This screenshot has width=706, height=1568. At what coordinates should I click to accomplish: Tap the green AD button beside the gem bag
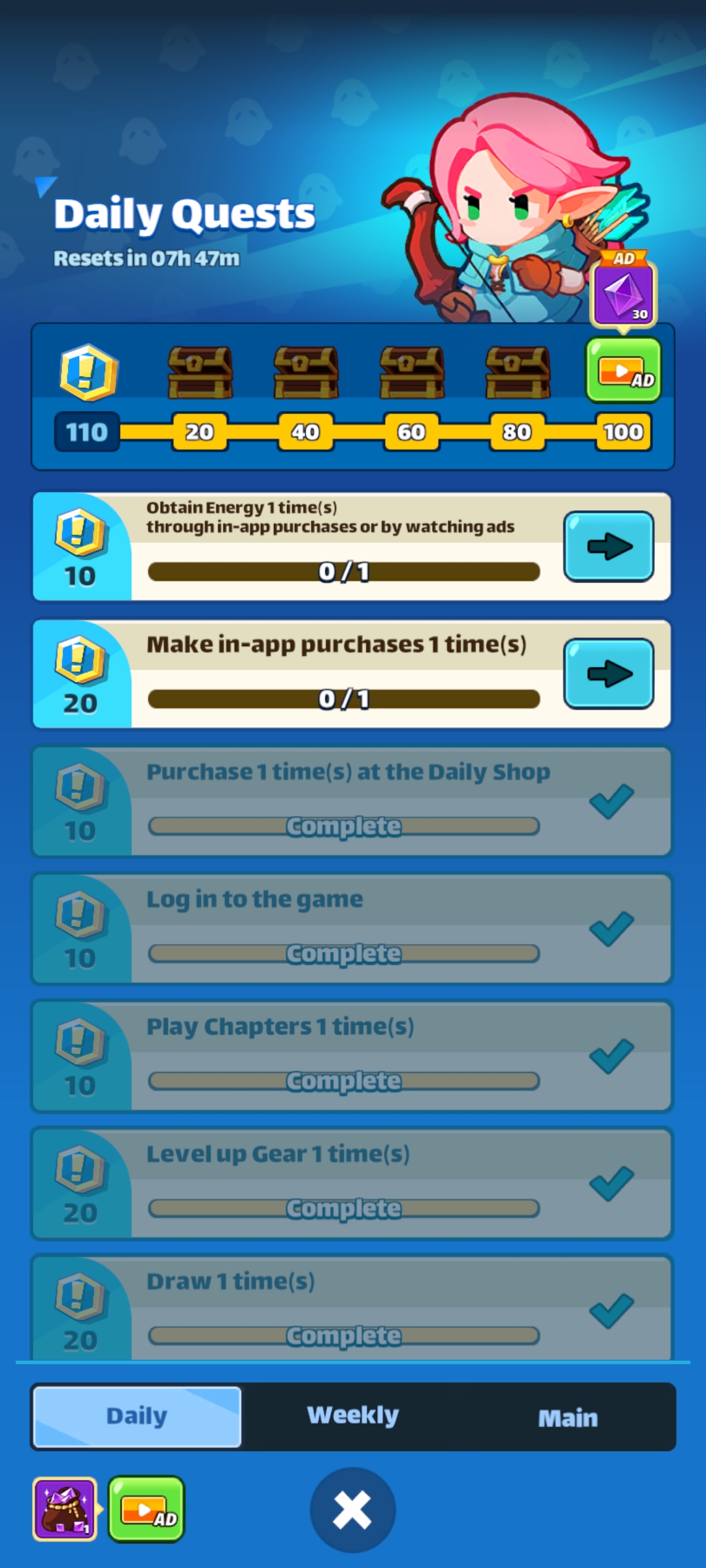coord(146,1509)
